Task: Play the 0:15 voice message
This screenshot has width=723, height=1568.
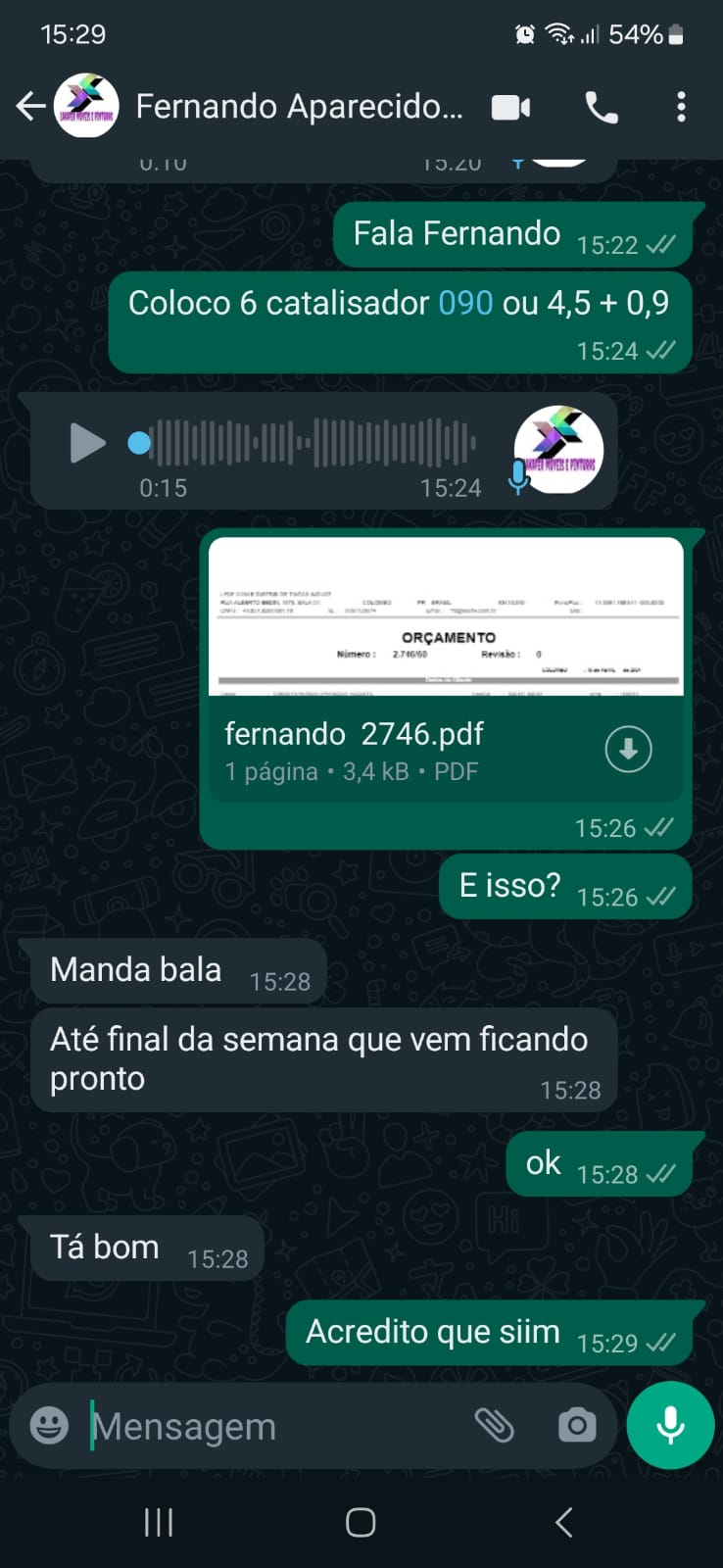Action: coord(86,443)
